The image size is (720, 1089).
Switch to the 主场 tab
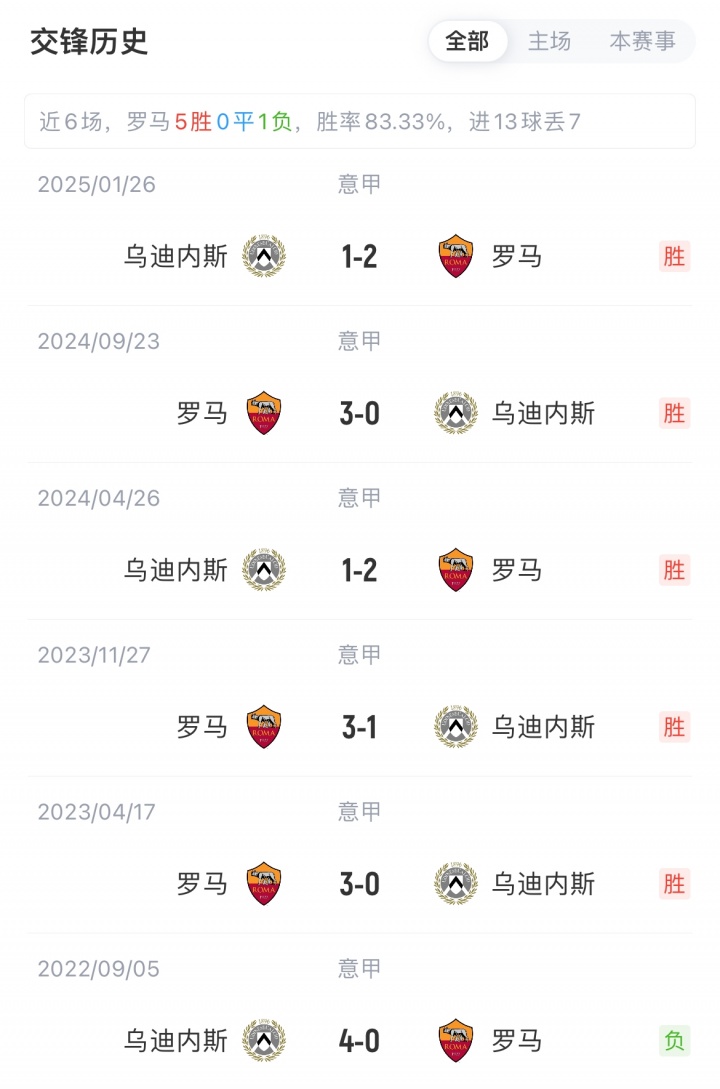tap(549, 41)
